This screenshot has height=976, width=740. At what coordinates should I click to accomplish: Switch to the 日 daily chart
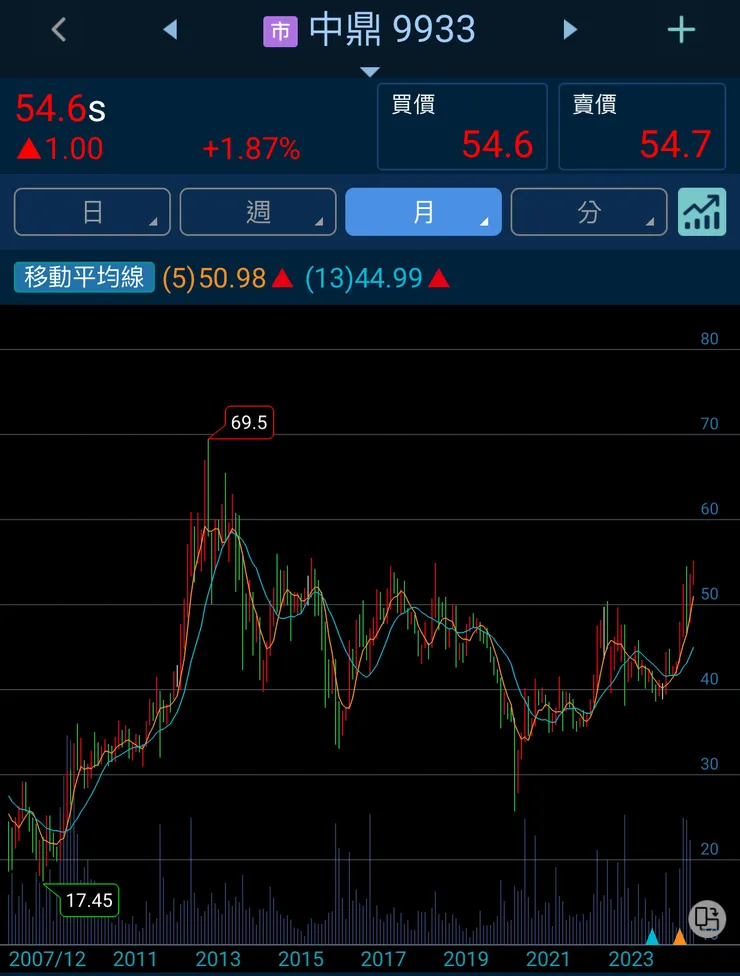92,212
